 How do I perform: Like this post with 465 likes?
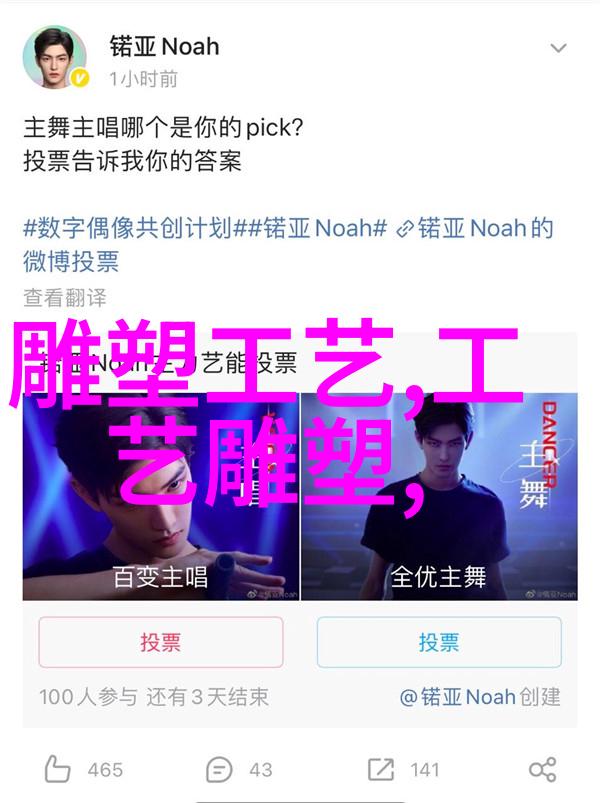click(x=84, y=769)
